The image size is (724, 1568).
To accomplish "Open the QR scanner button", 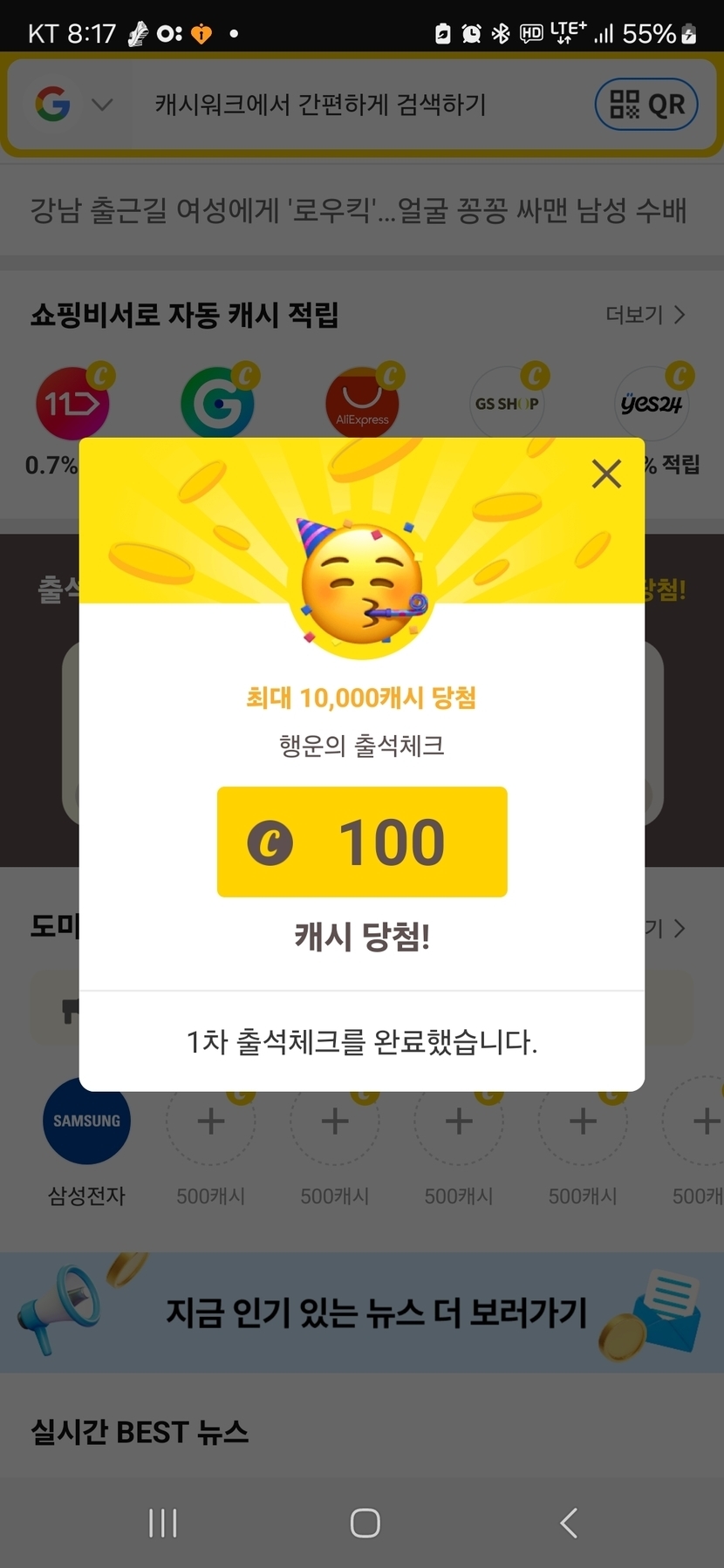I will [x=646, y=105].
